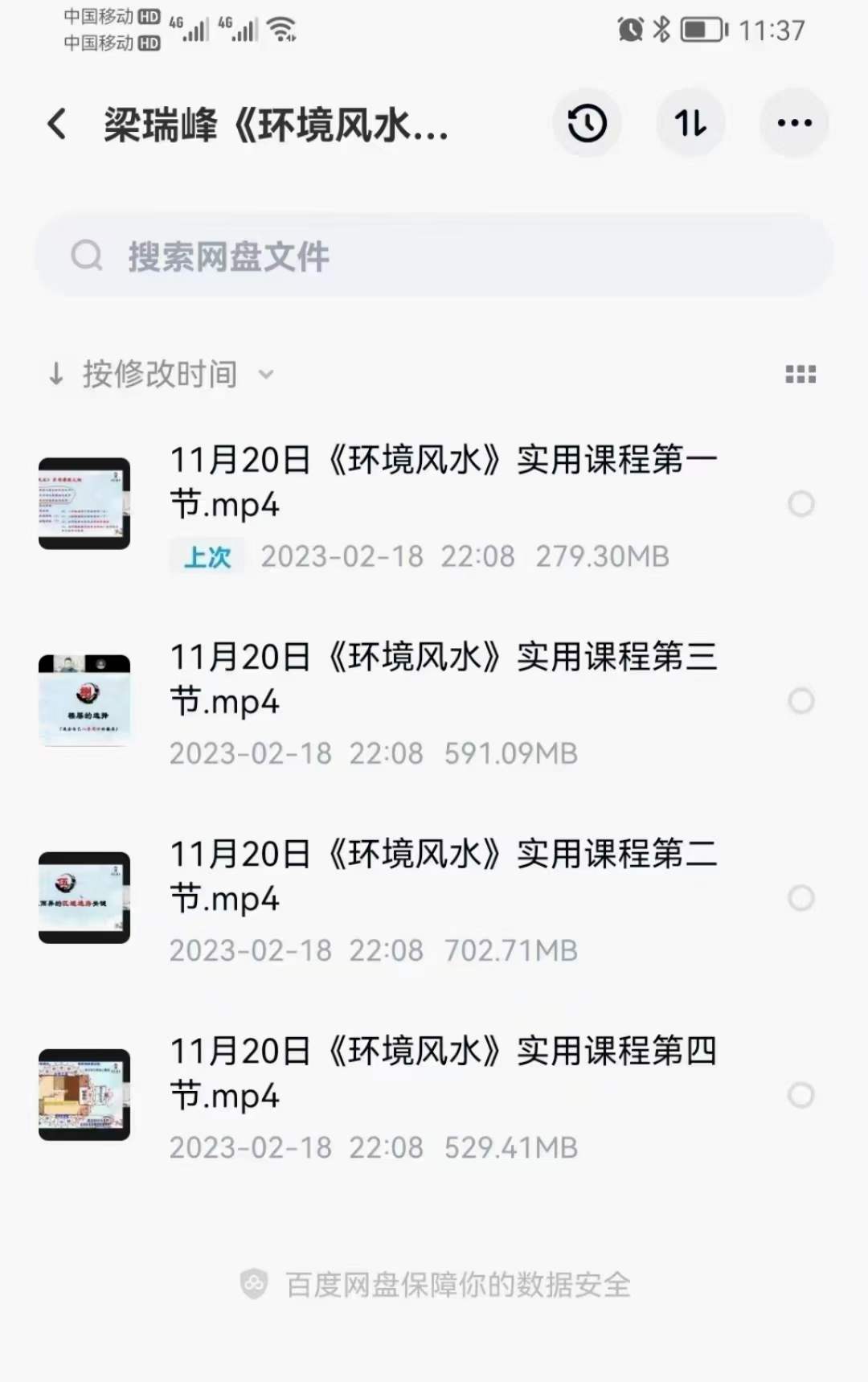Open the 实用课程第一节.mp4 video
This screenshot has width=868, height=1382.
coord(442,482)
